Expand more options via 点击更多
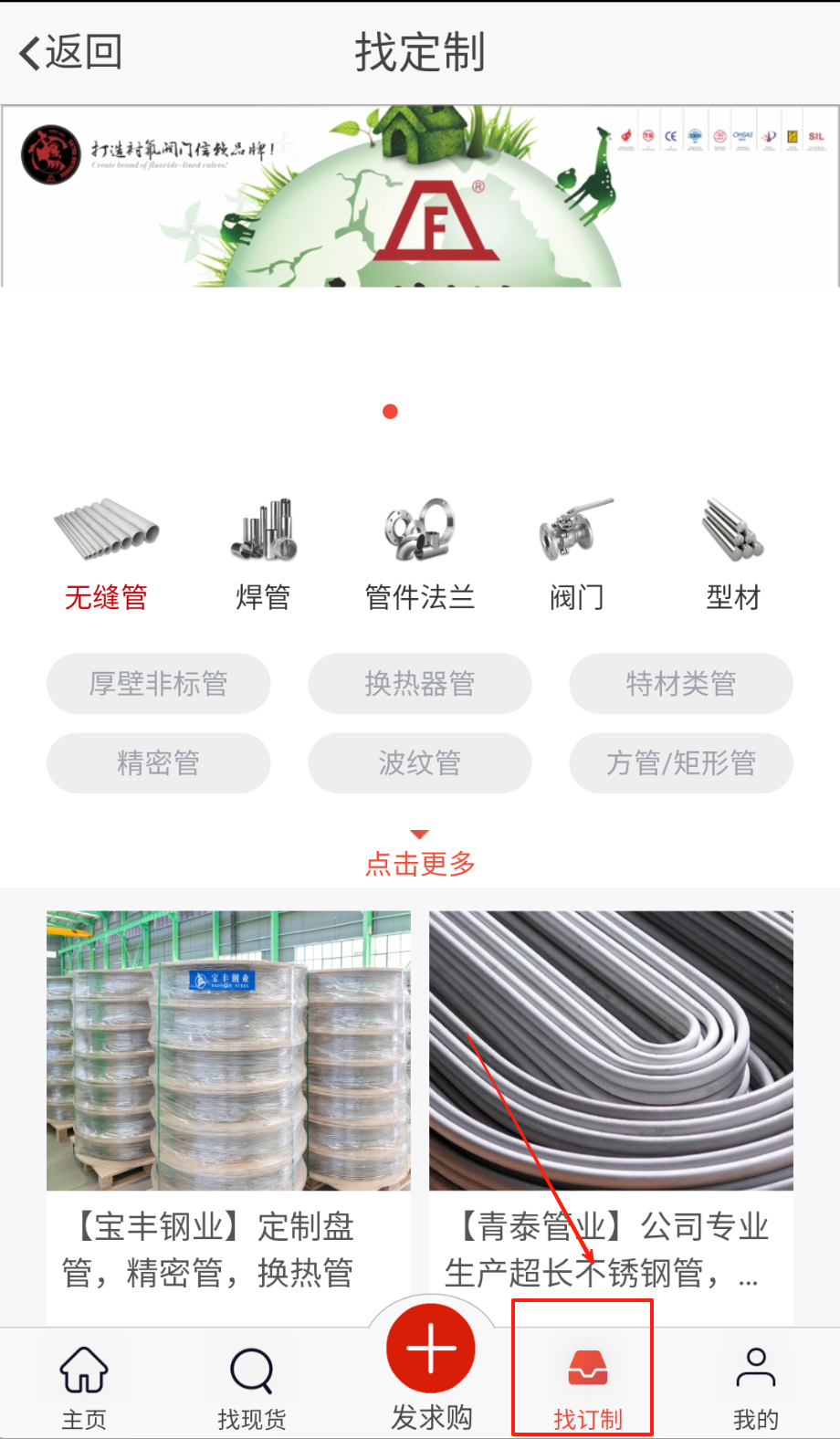This screenshot has height=1439, width=840. pyautogui.click(x=420, y=856)
